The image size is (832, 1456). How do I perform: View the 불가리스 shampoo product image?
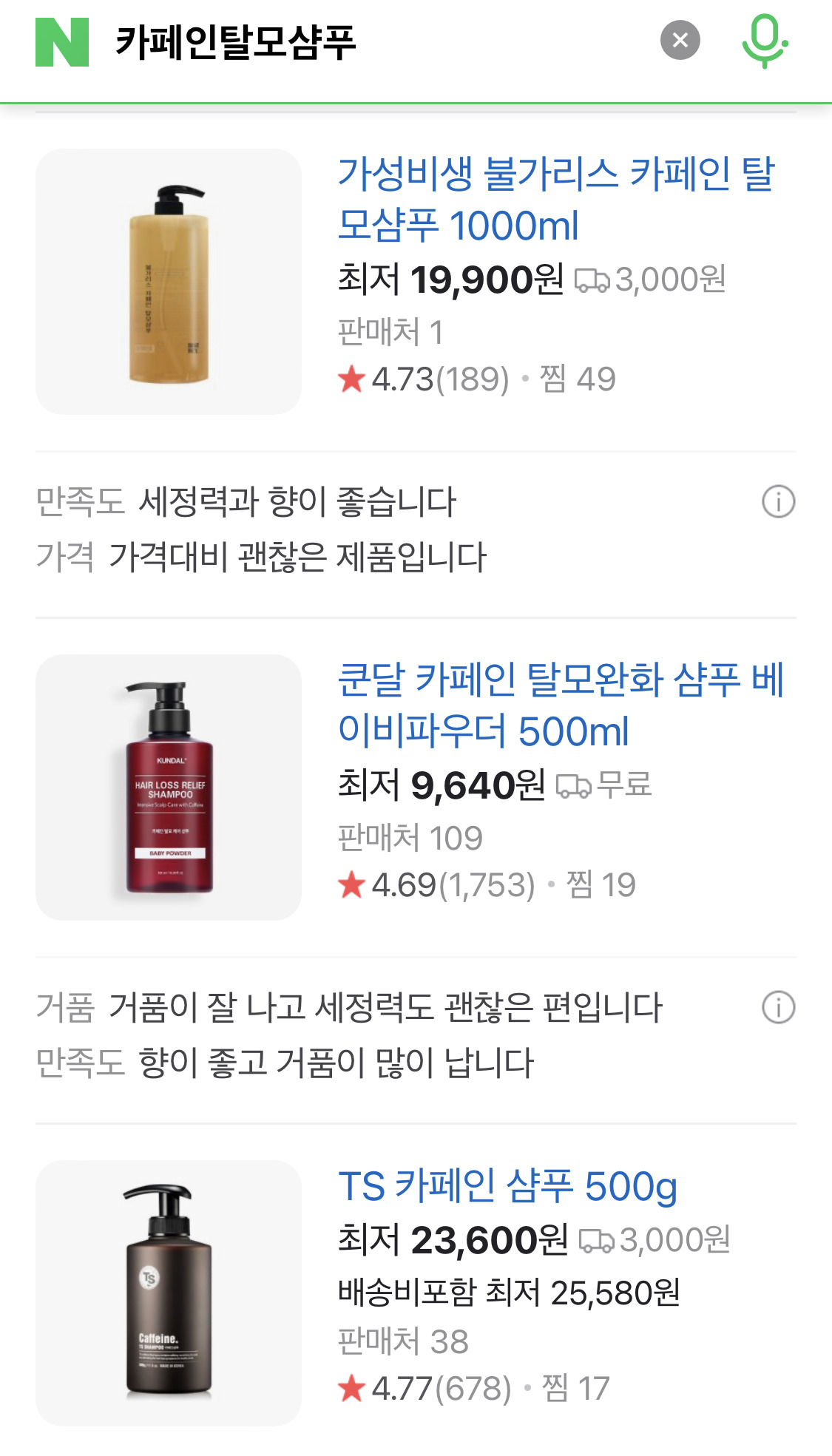[169, 282]
